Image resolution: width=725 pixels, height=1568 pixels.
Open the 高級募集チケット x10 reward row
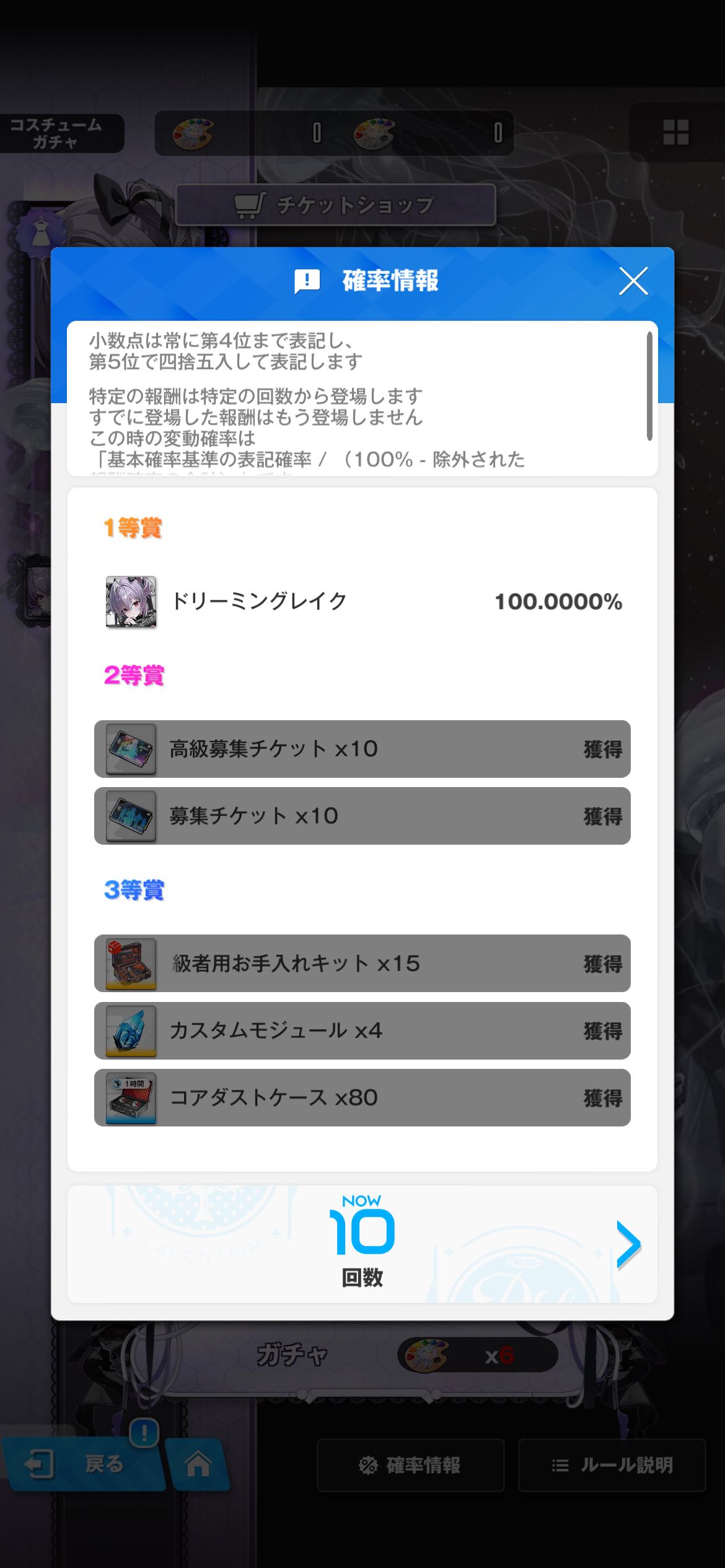coord(362,749)
